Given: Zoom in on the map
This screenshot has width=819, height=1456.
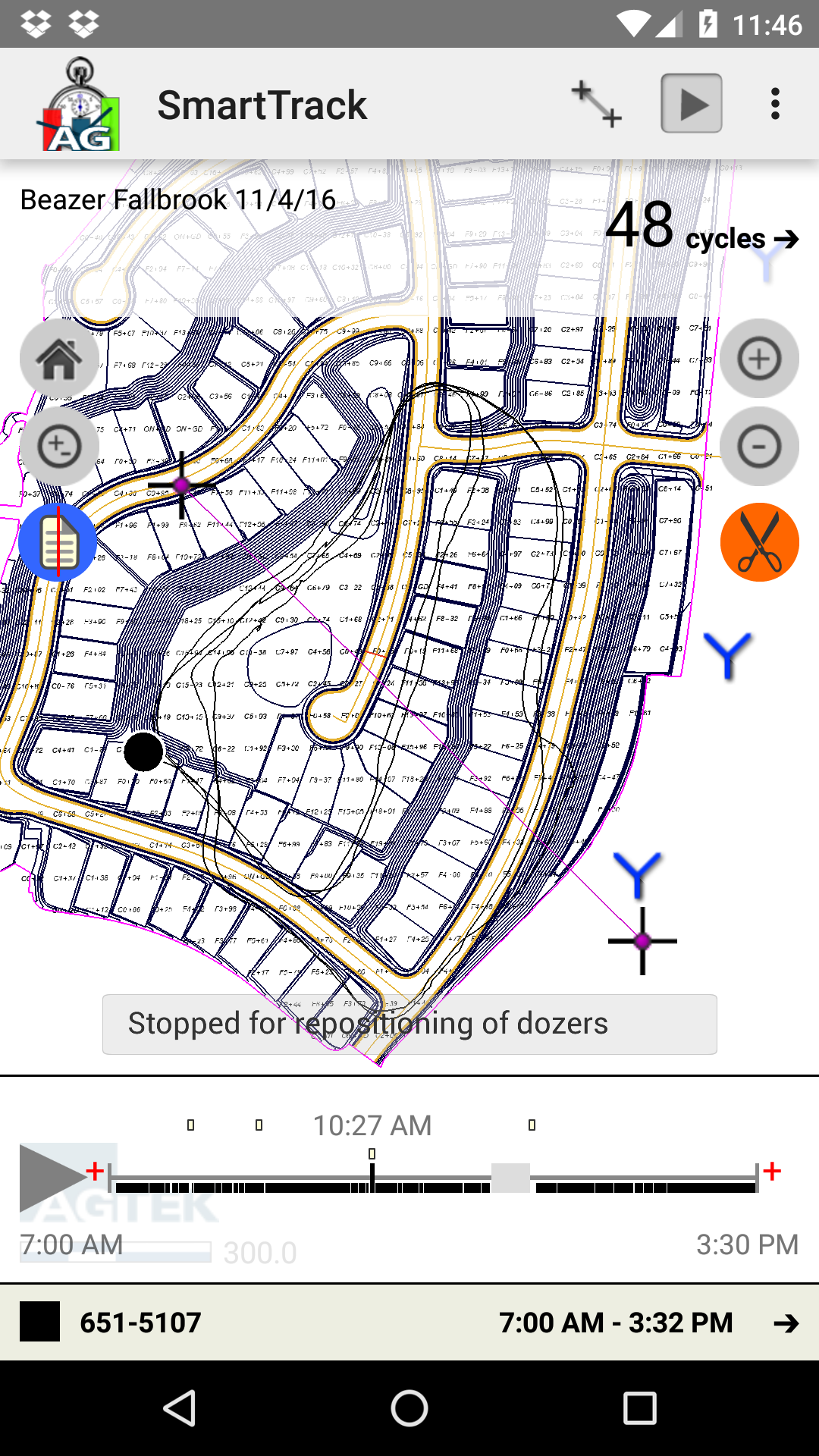Looking at the screenshot, I should (759, 359).
